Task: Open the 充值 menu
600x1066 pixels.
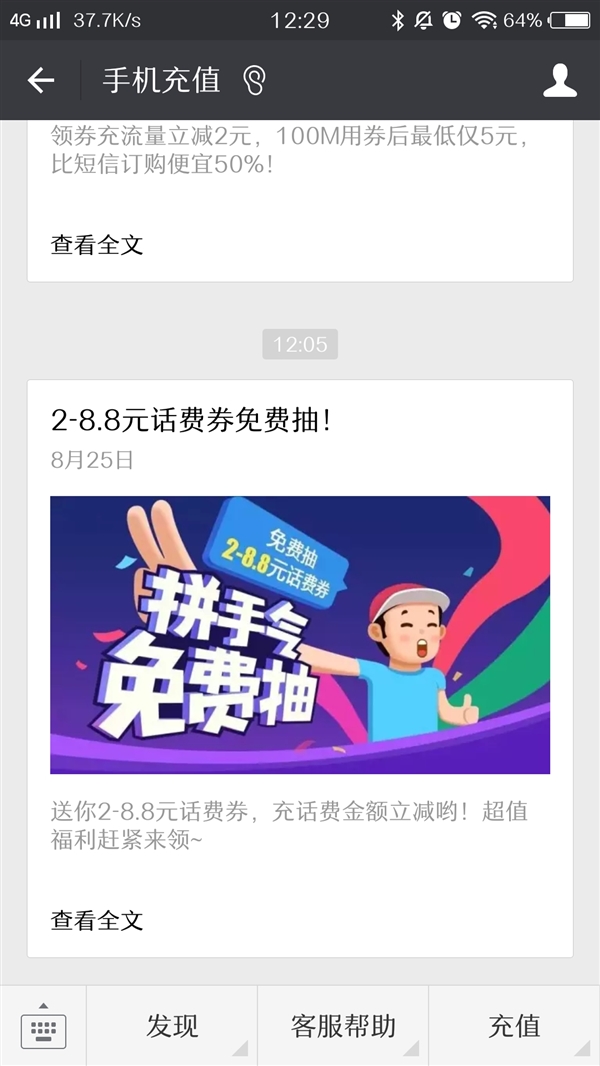Action: [514, 1026]
